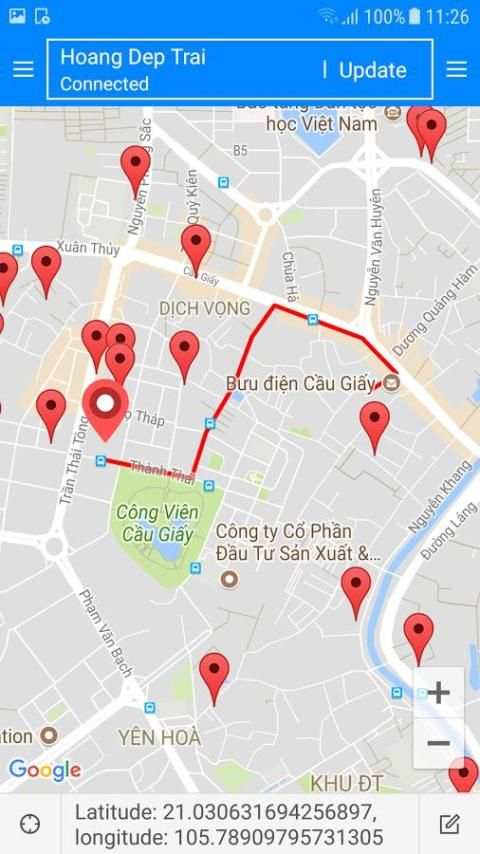Image resolution: width=480 pixels, height=854 pixels.
Task: Open the left hamburger drawer menu
Action: coord(23,70)
